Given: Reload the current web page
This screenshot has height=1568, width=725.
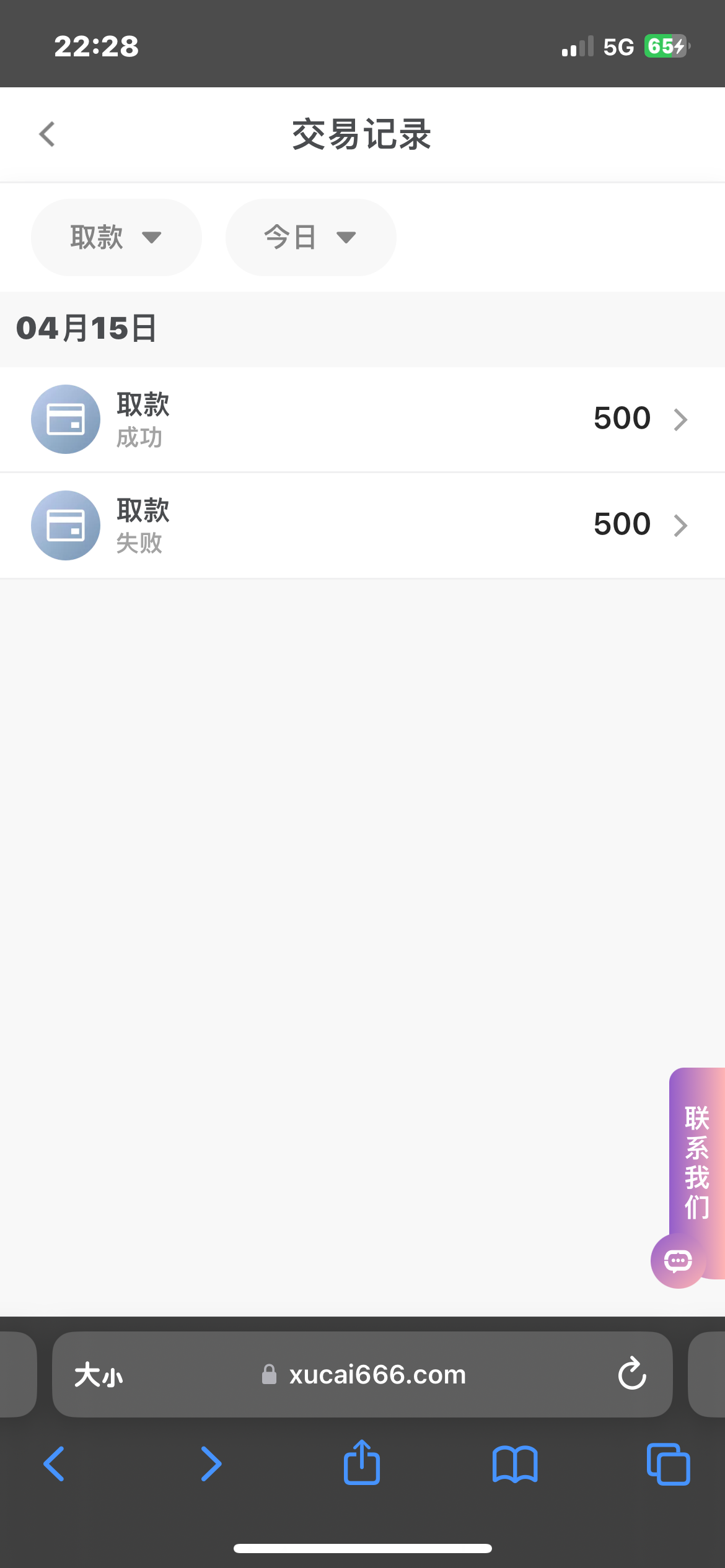Looking at the screenshot, I should coord(632,1374).
